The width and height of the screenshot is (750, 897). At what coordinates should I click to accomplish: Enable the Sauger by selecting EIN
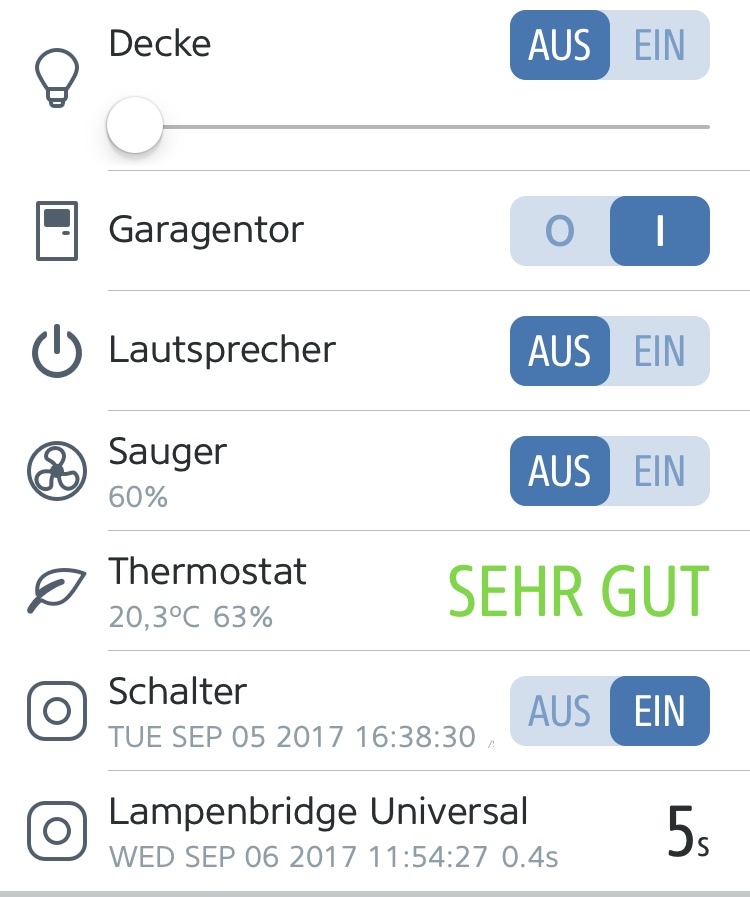pos(660,471)
